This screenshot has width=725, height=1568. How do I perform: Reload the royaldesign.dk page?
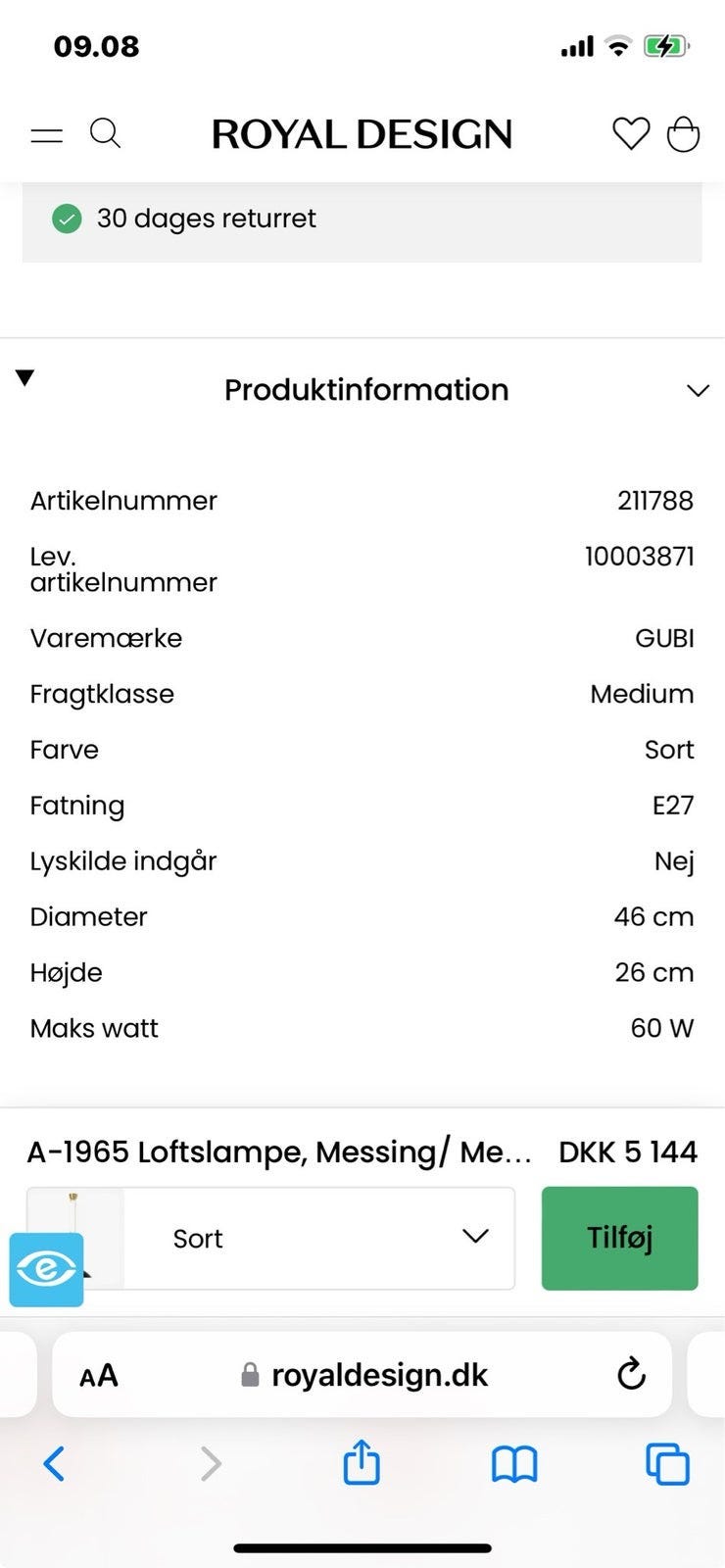[631, 1374]
